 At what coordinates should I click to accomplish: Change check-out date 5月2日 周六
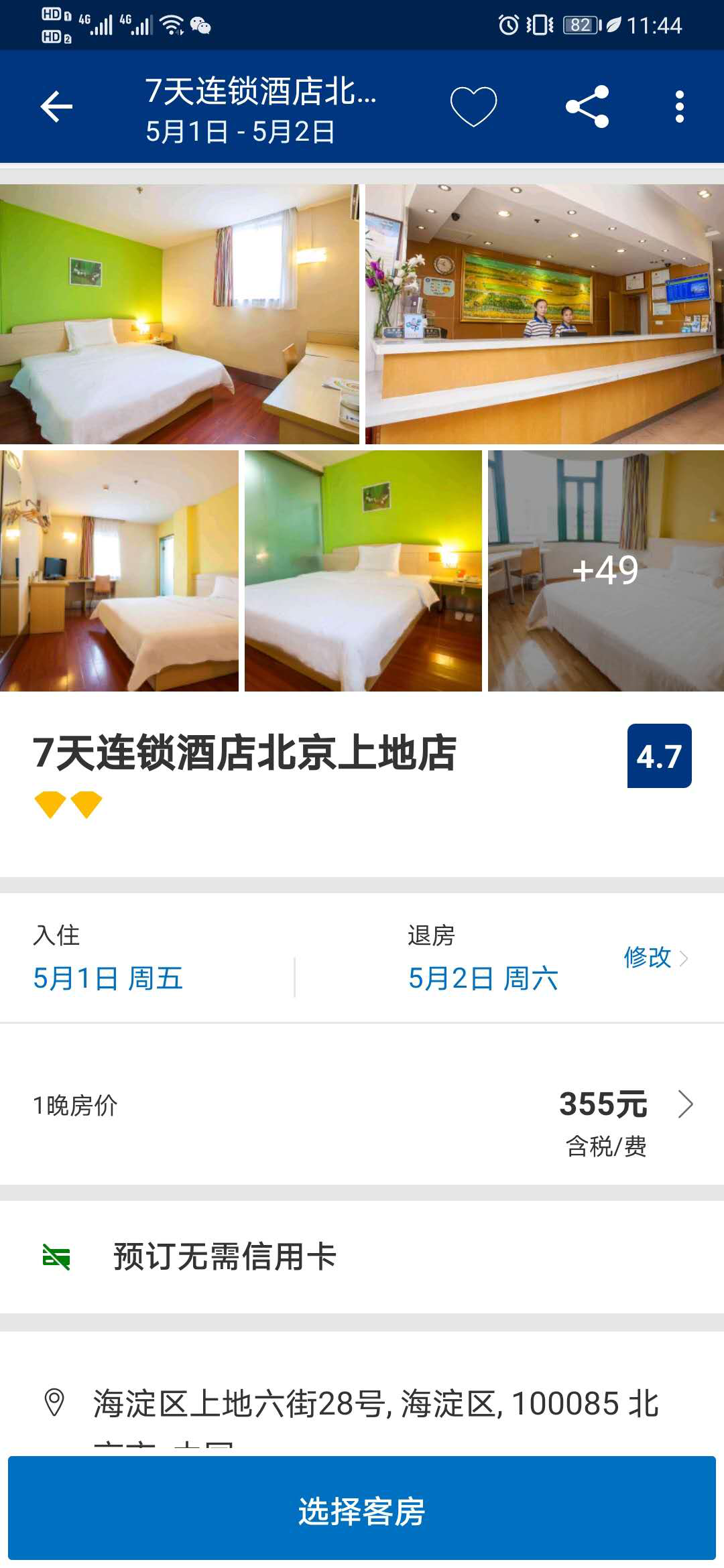(x=483, y=978)
